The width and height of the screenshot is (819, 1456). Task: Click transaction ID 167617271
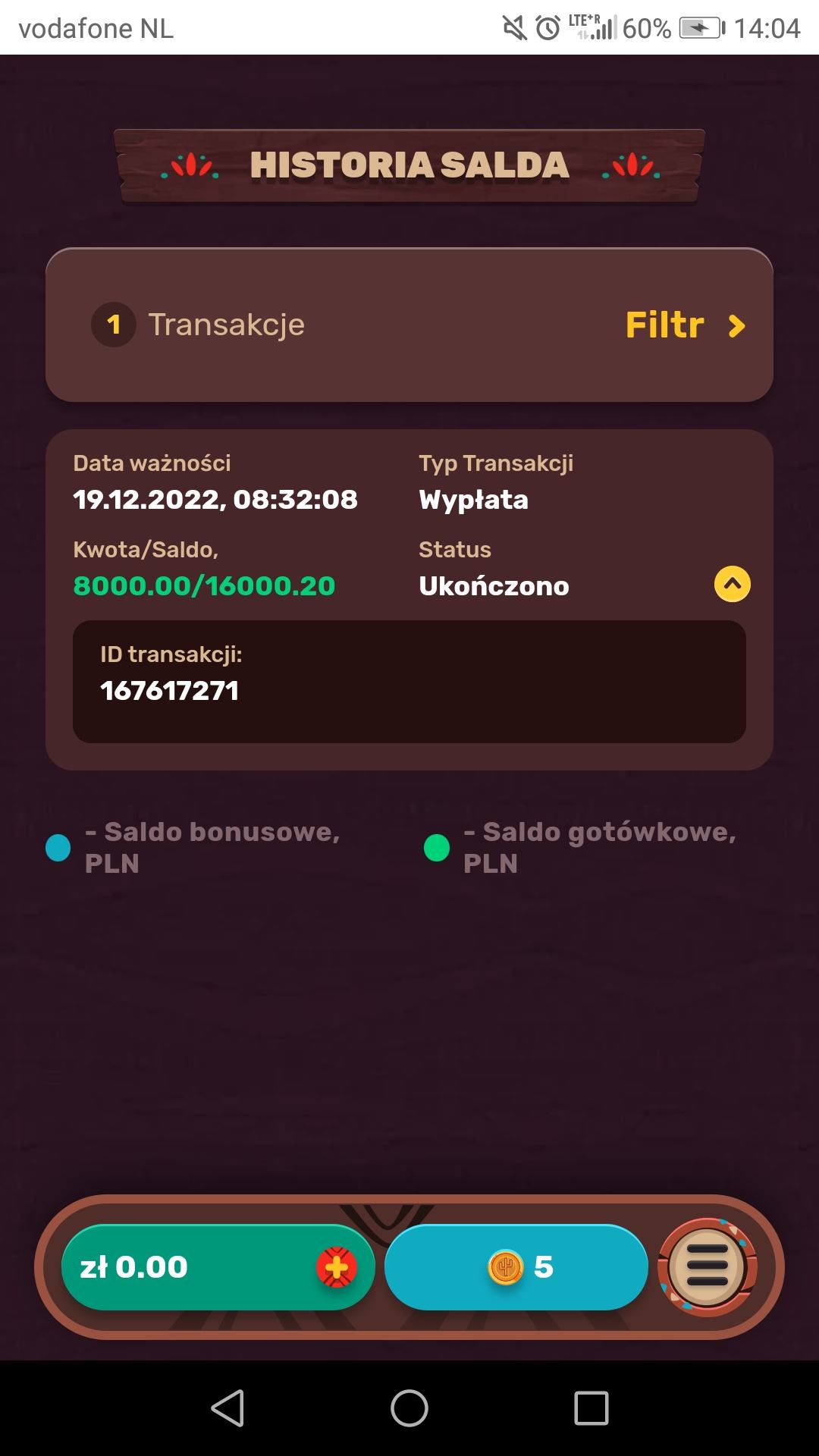pyautogui.click(x=170, y=690)
